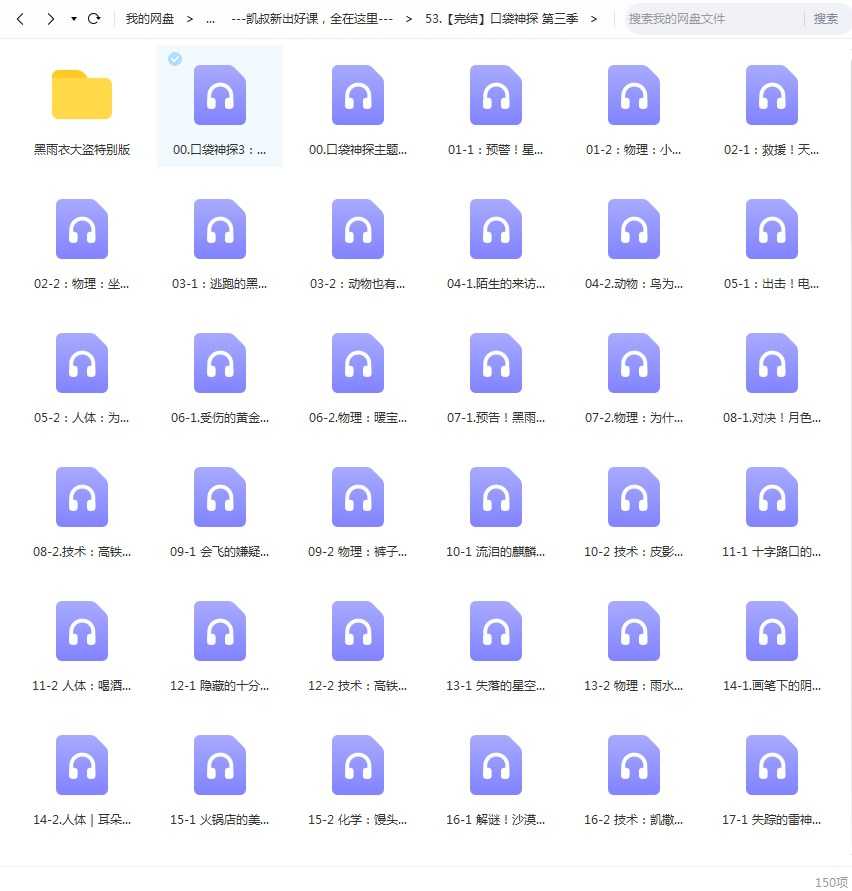Tap the 搜索我的网盘文件 search field
This screenshot has height=891, width=852.
pyautogui.click(x=714, y=19)
